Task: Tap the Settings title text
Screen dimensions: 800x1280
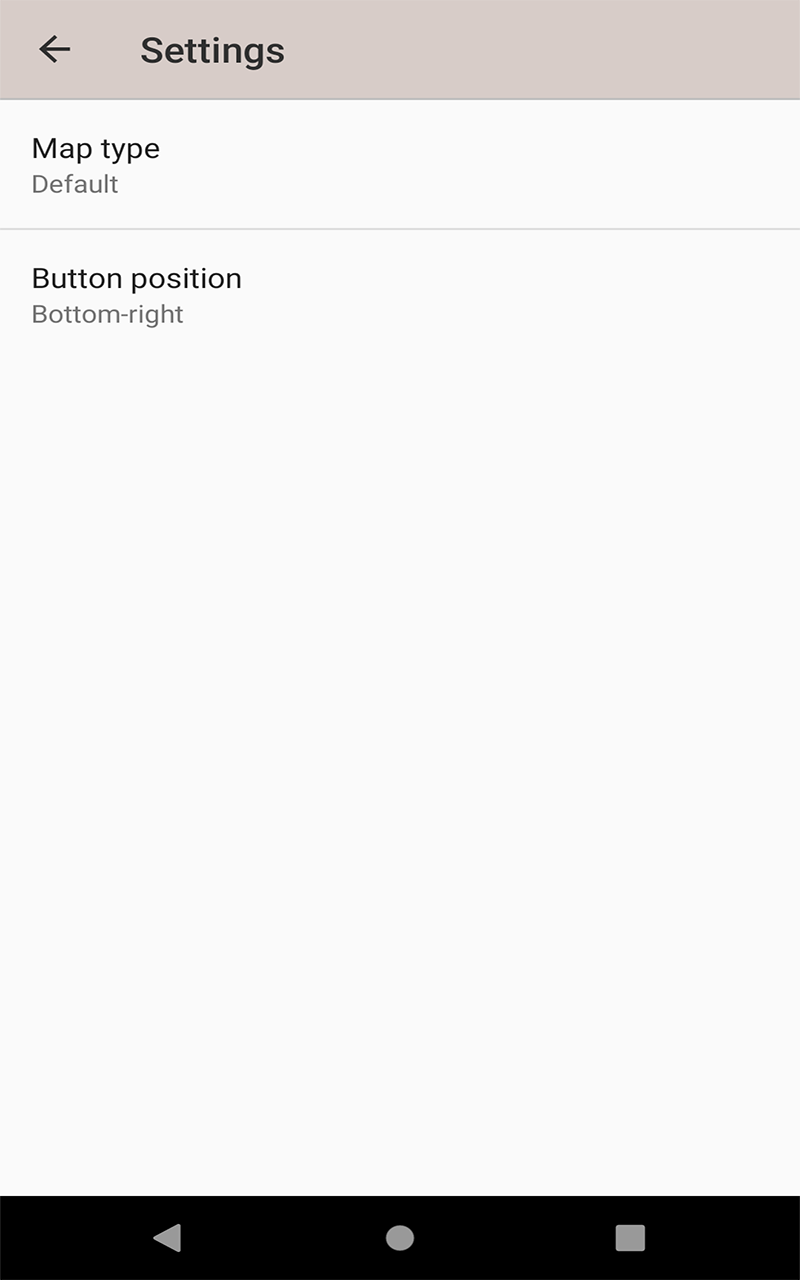Action: pos(212,48)
